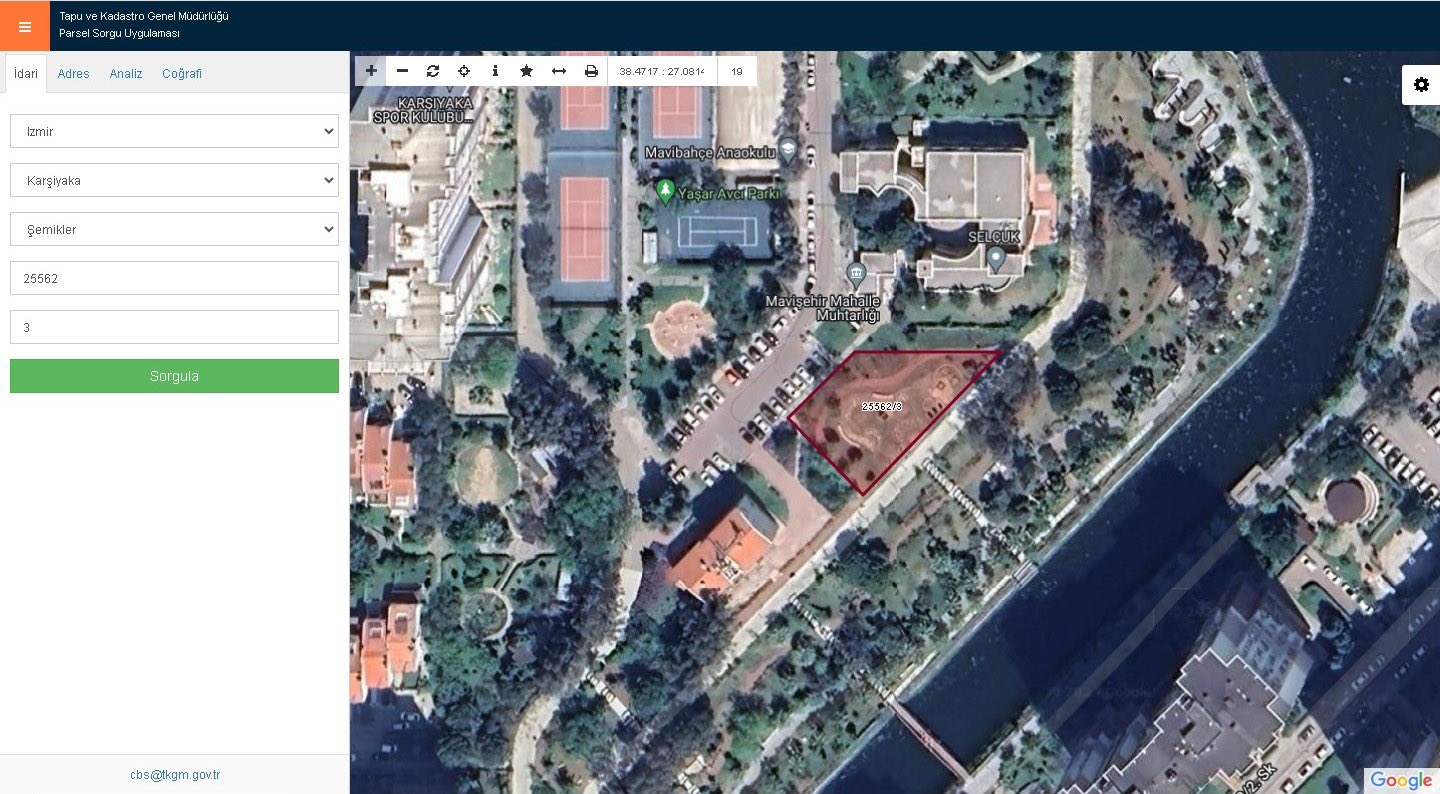
Task: Edit the parcel number field 3
Action: [x=174, y=327]
